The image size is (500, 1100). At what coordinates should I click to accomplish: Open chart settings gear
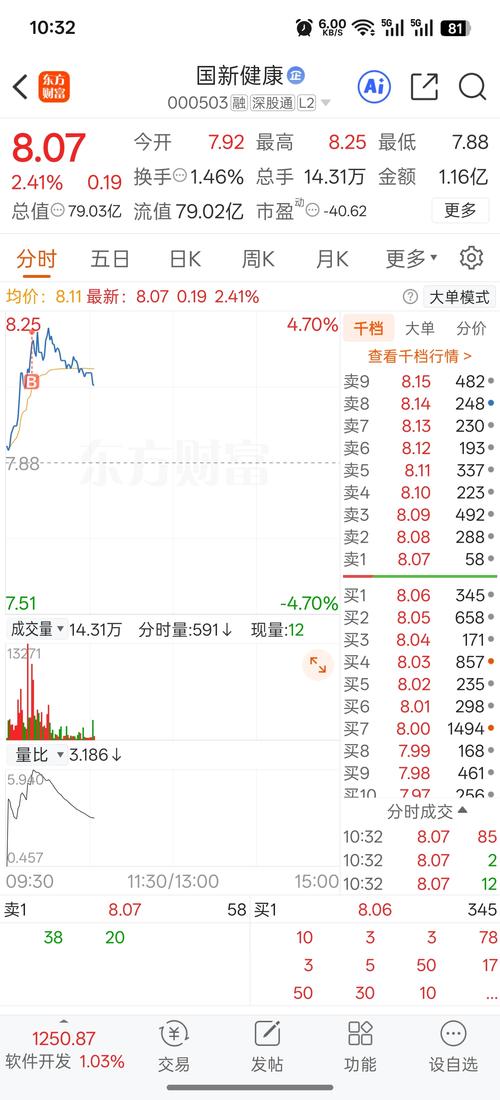[x=471, y=258]
